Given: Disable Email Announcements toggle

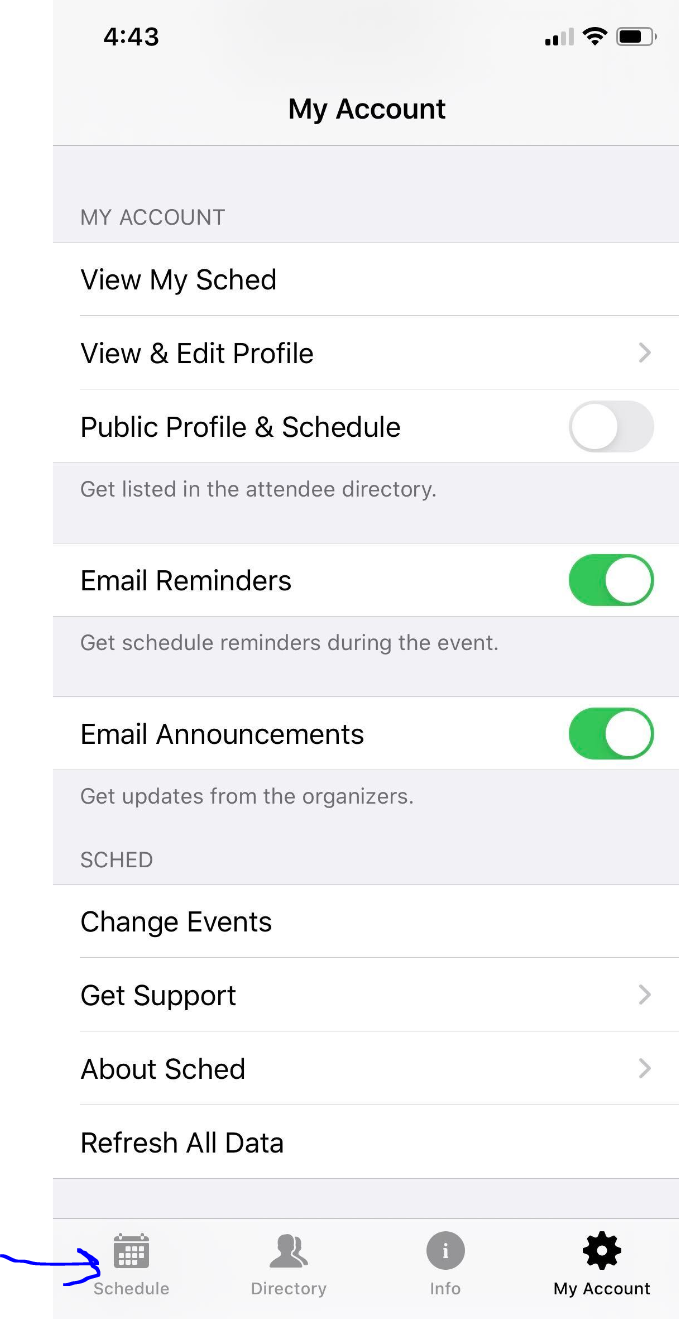Looking at the screenshot, I should click(x=611, y=734).
